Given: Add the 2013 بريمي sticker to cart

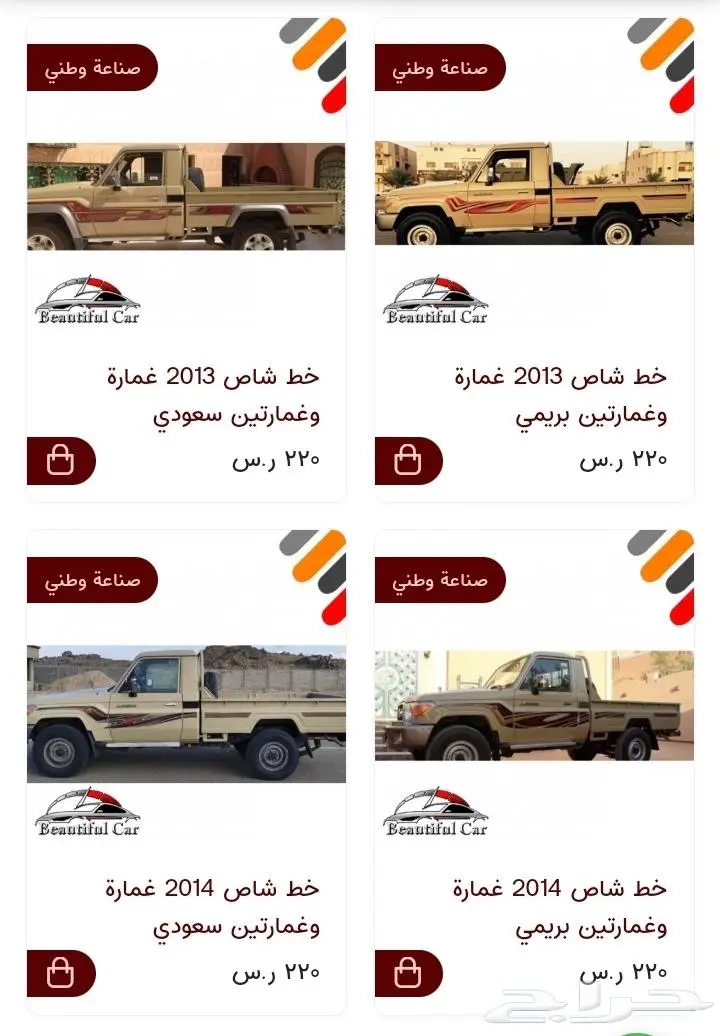Looking at the screenshot, I should (408, 461).
